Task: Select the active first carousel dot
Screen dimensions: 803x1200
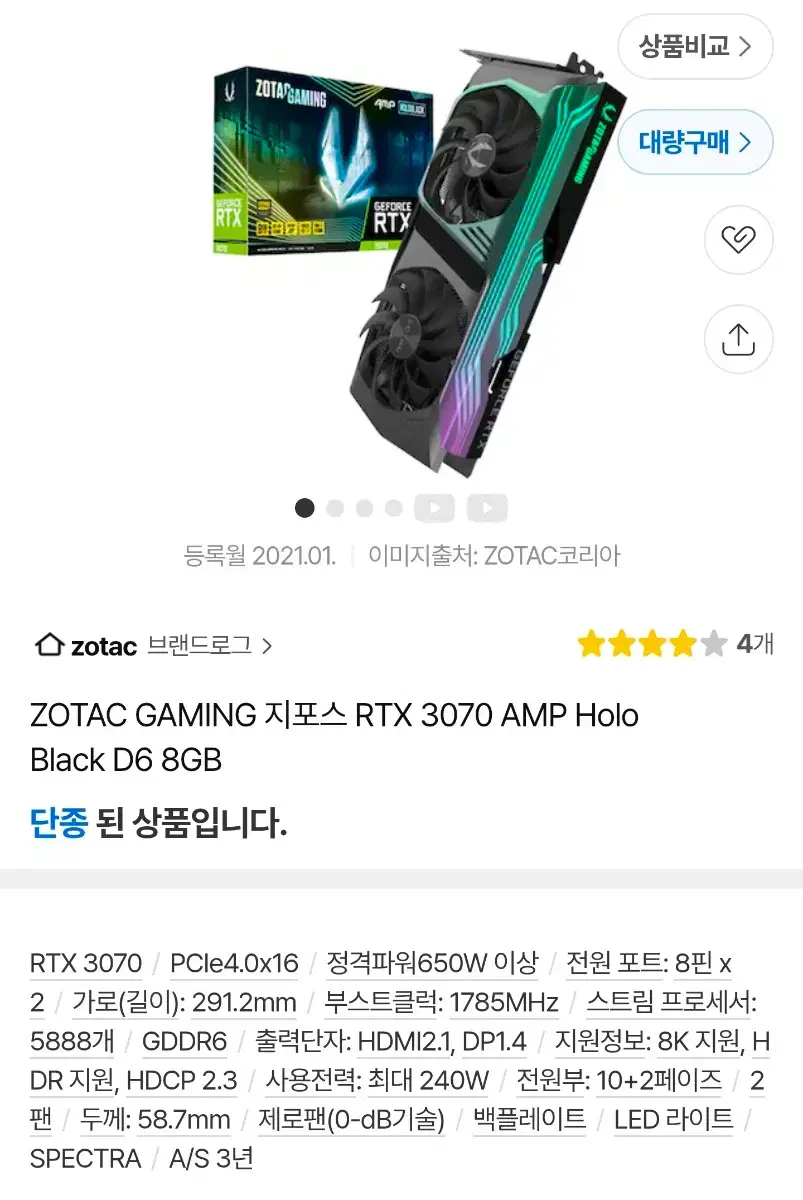Action: point(306,509)
